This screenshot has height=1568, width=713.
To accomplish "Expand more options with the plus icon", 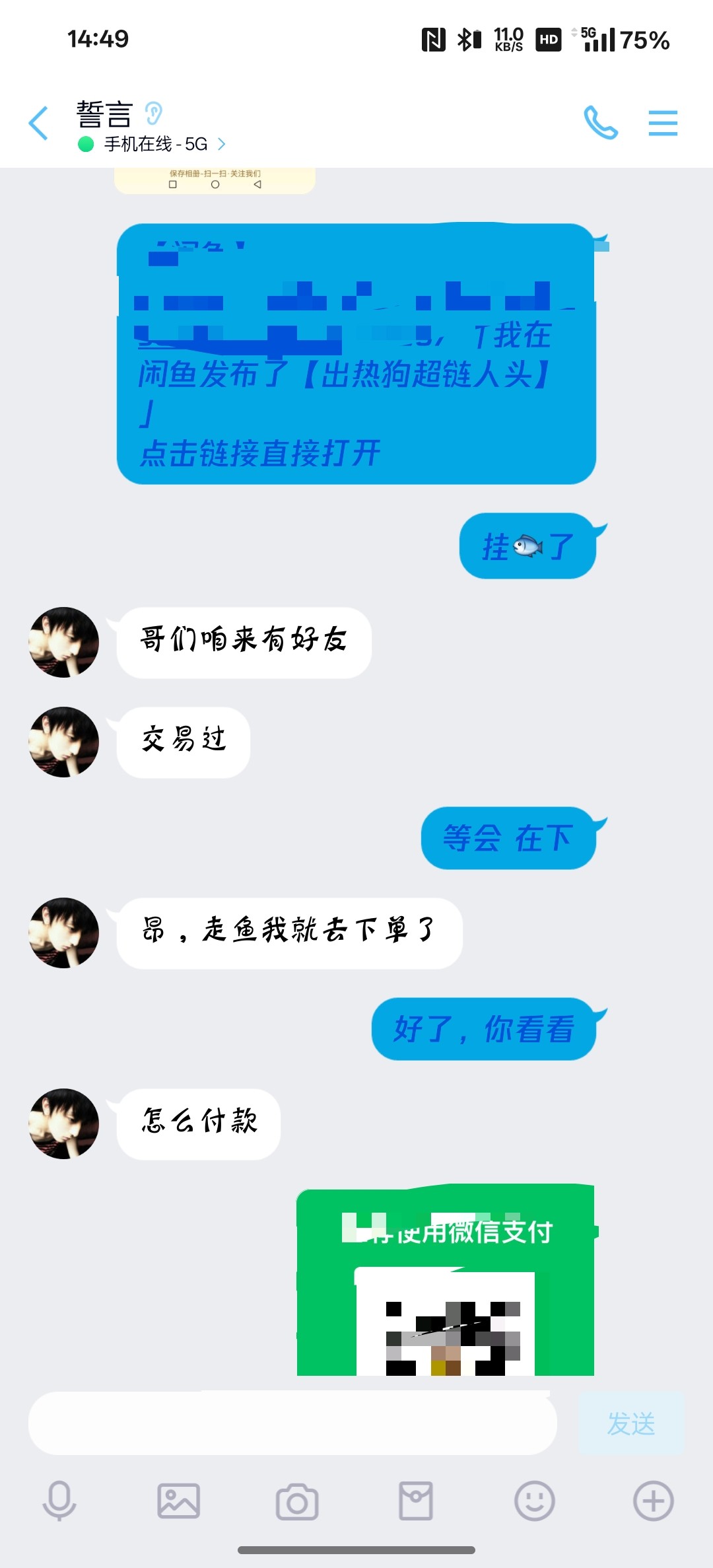I will click(653, 1501).
